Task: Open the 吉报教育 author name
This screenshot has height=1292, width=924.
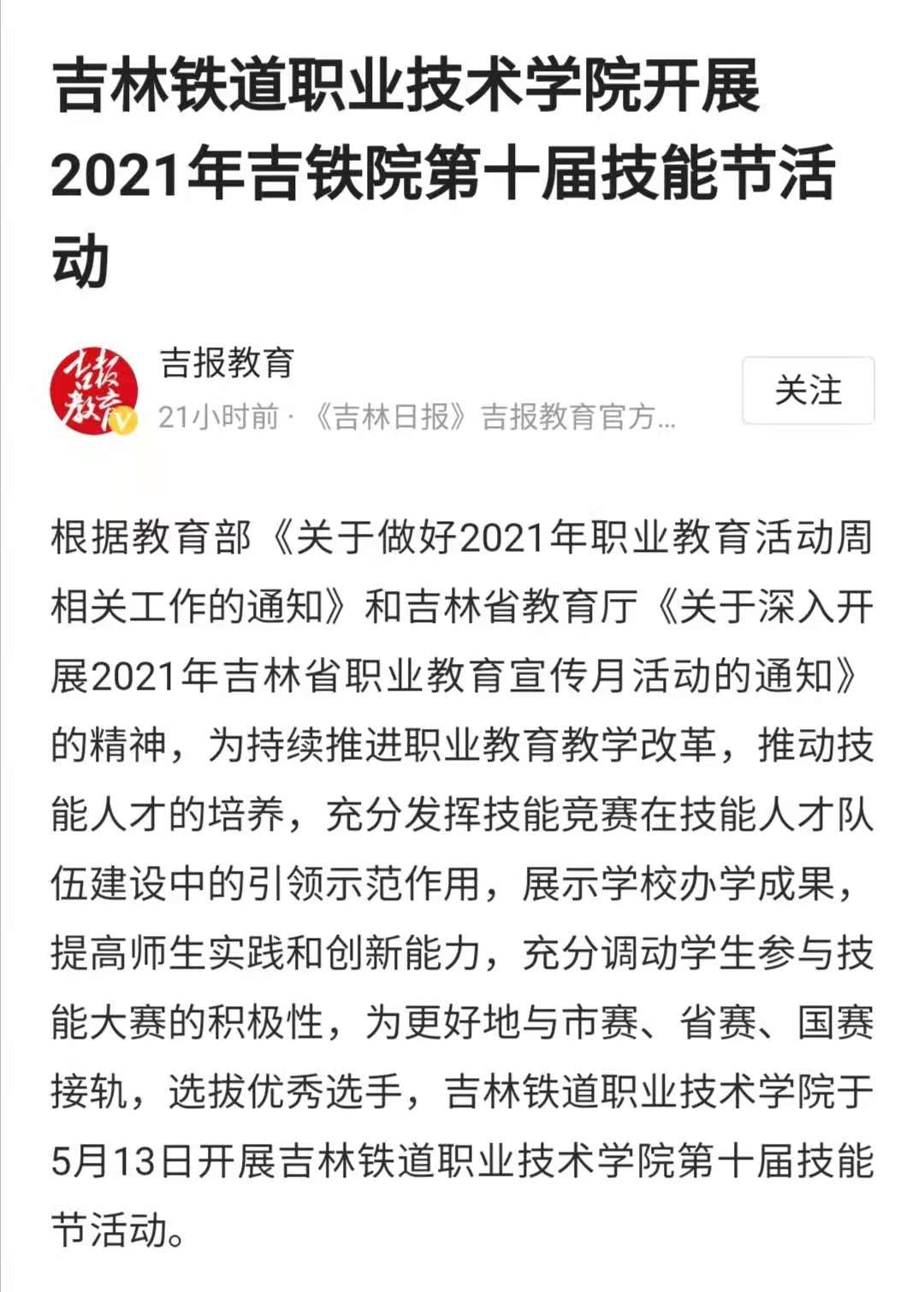Action: point(228,363)
